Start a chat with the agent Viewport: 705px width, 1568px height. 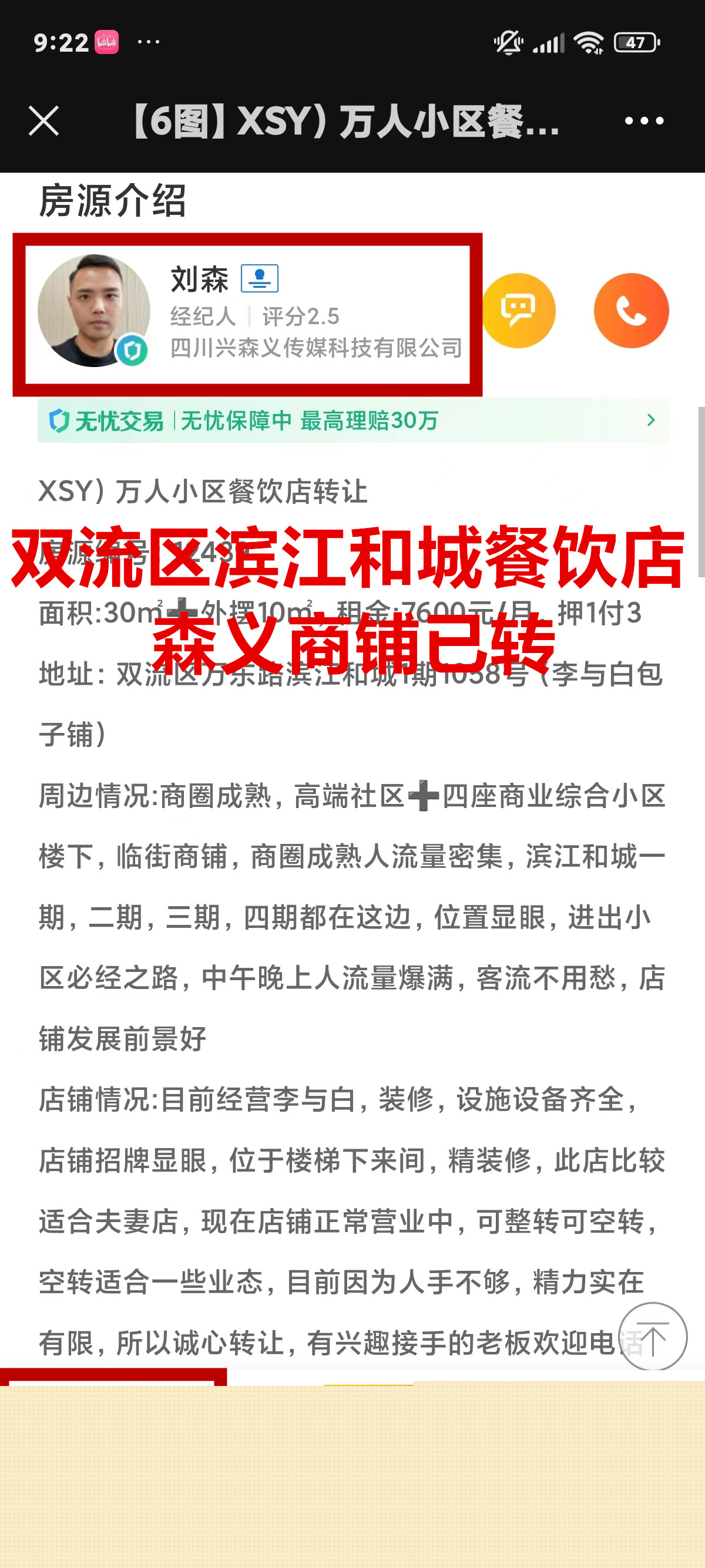coord(518,311)
